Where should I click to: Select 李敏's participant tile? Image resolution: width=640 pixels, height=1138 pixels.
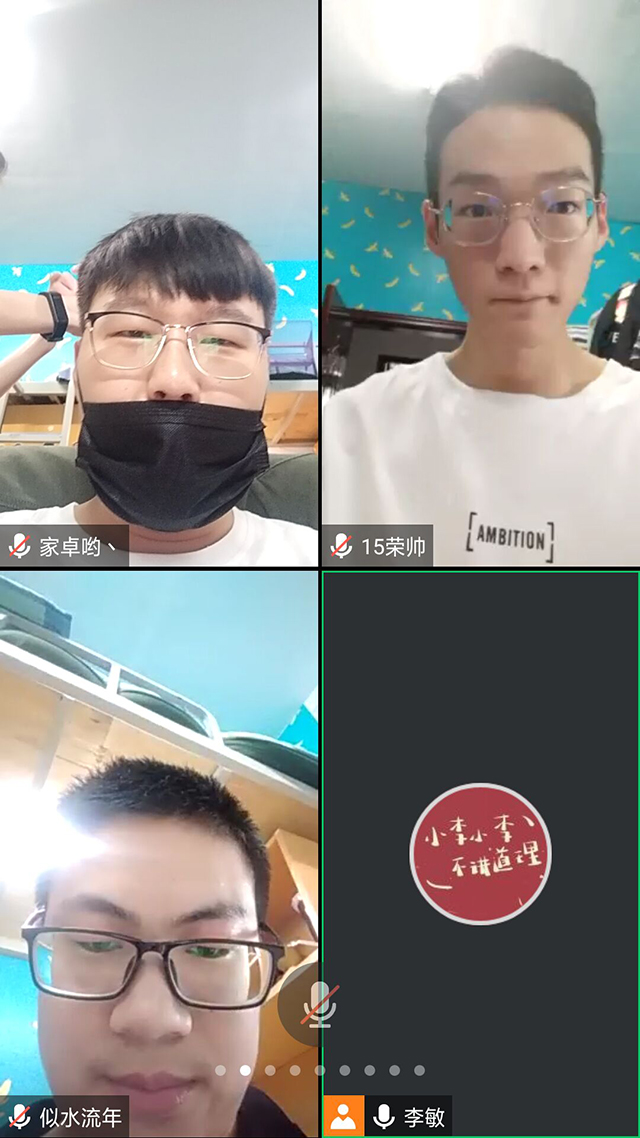pyautogui.click(x=481, y=853)
